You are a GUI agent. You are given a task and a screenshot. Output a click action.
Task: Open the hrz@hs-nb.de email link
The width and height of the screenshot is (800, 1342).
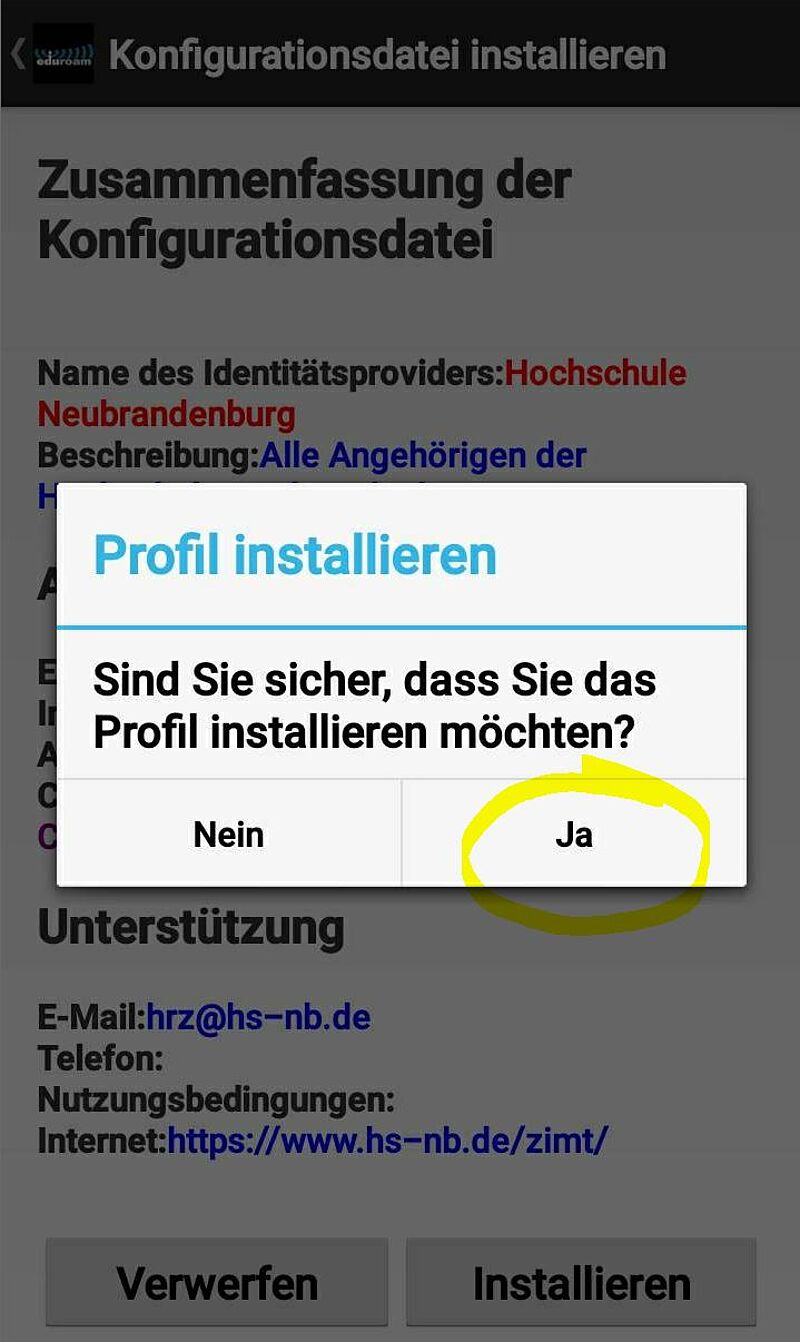pos(259,1018)
